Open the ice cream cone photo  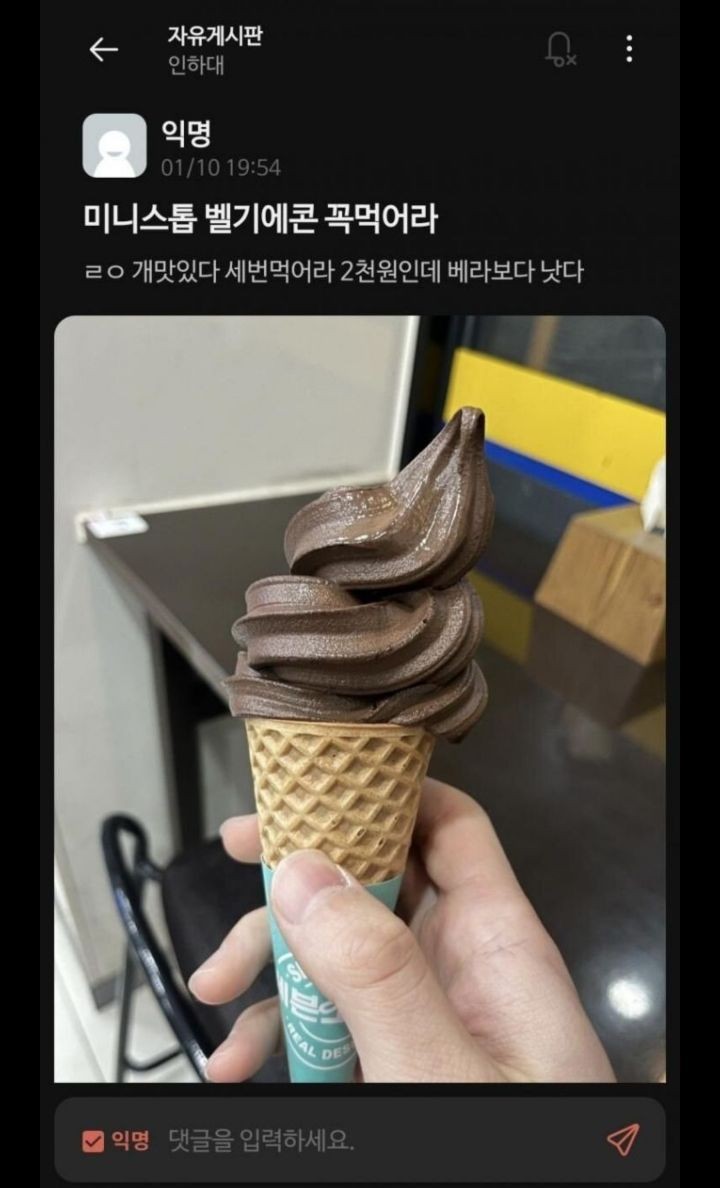(360, 698)
